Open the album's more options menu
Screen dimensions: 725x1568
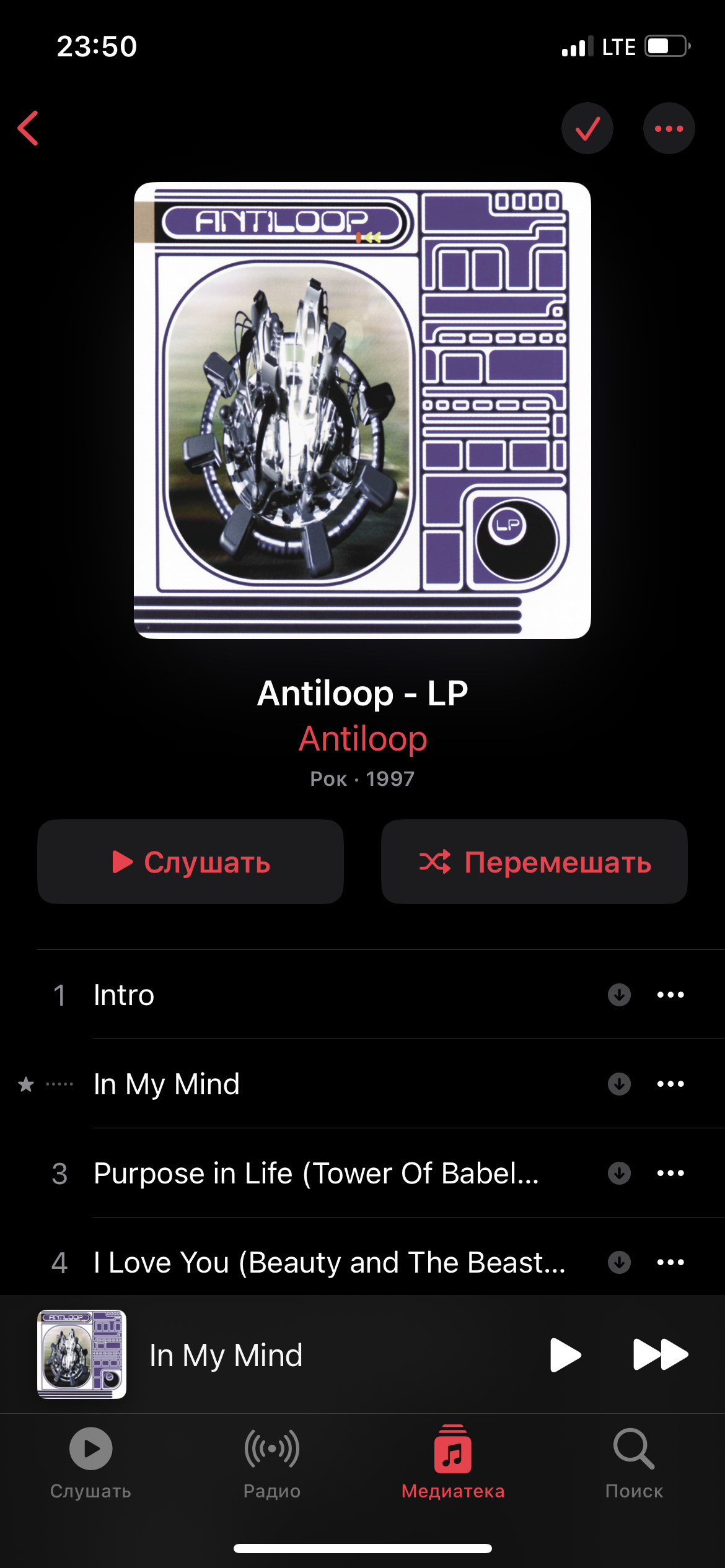tap(669, 128)
